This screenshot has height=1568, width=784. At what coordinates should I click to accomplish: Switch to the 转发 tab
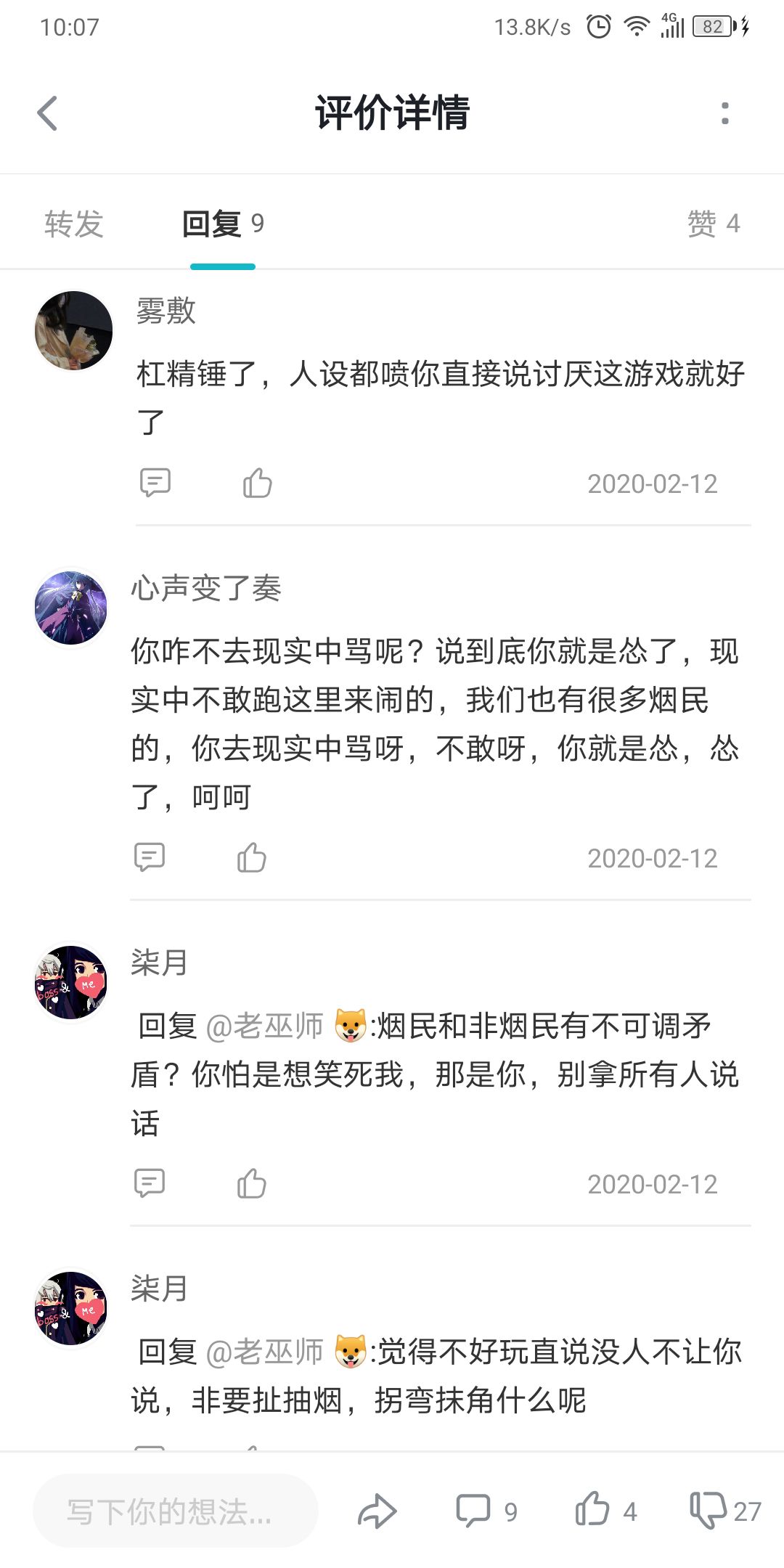click(73, 224)
